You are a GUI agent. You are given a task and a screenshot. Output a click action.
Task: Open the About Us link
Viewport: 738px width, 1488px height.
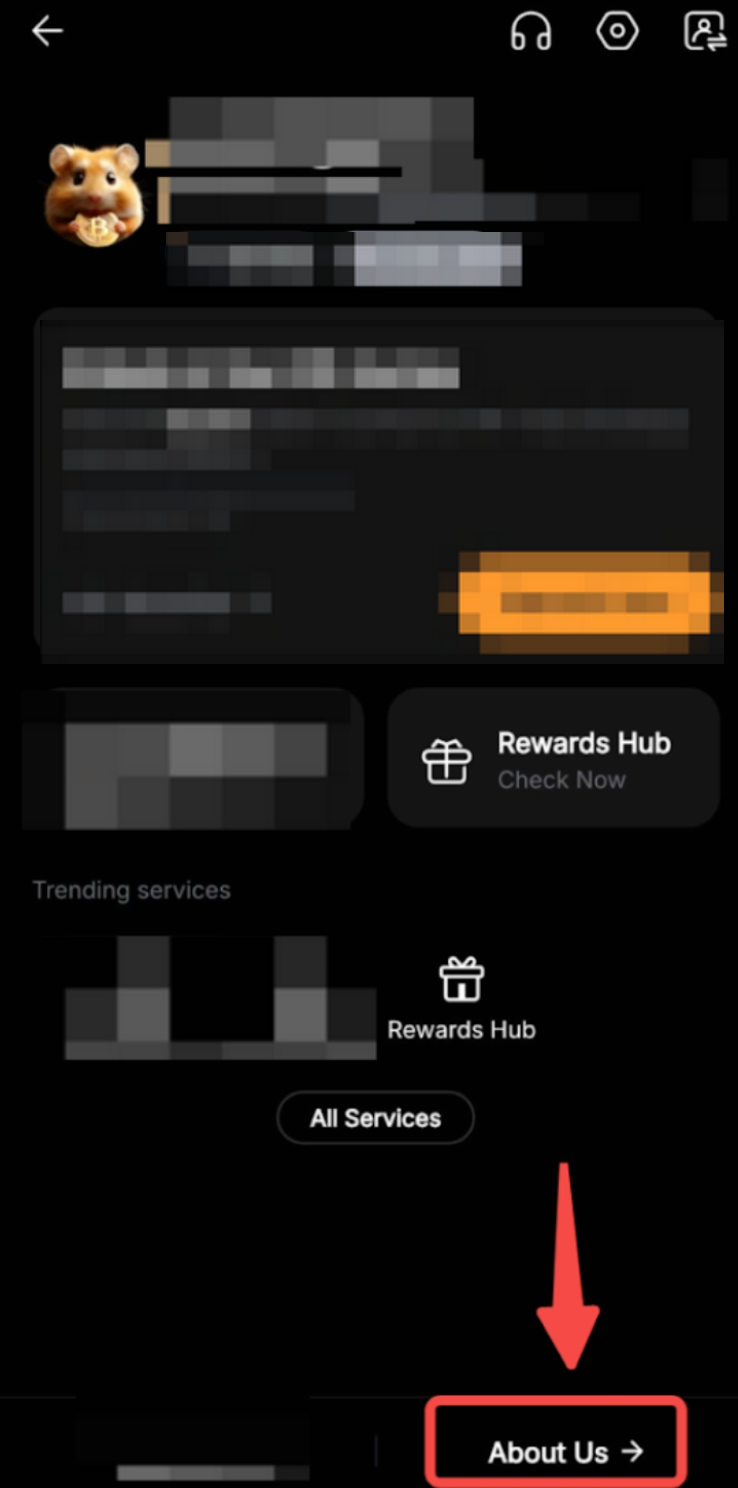(564, 1451)
